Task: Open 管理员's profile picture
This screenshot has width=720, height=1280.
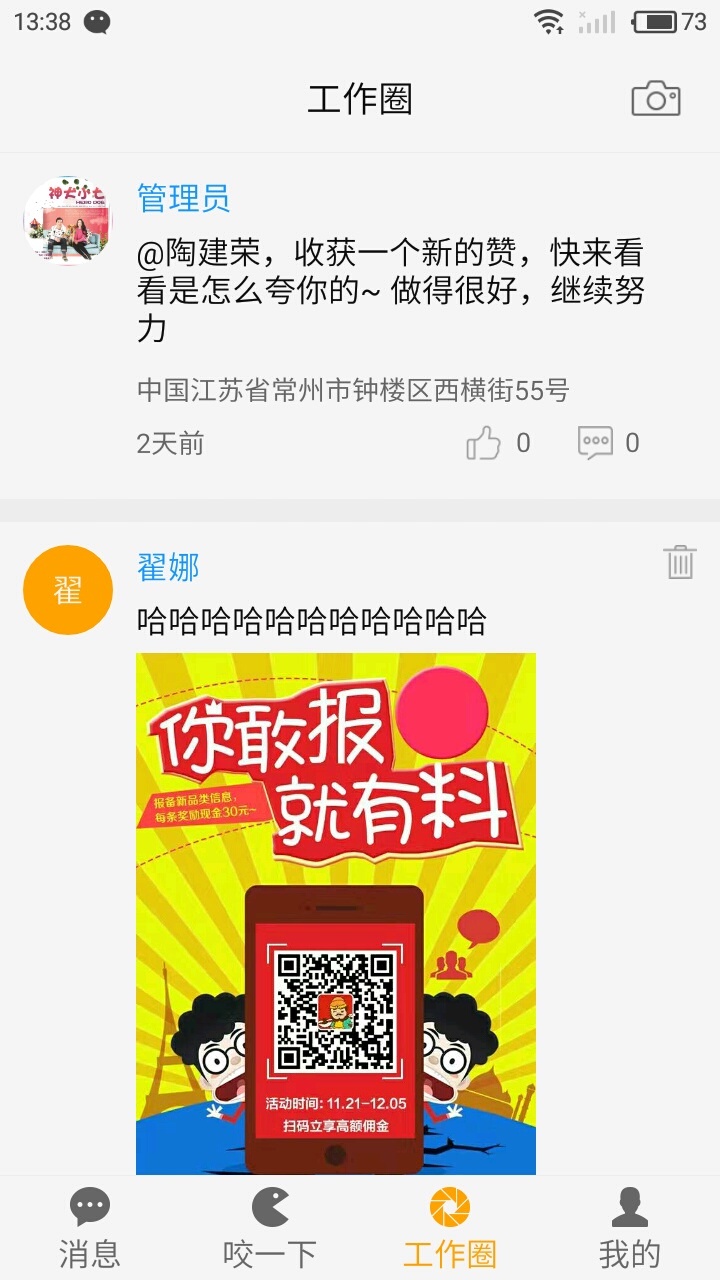Action: [x=68, y=221]
